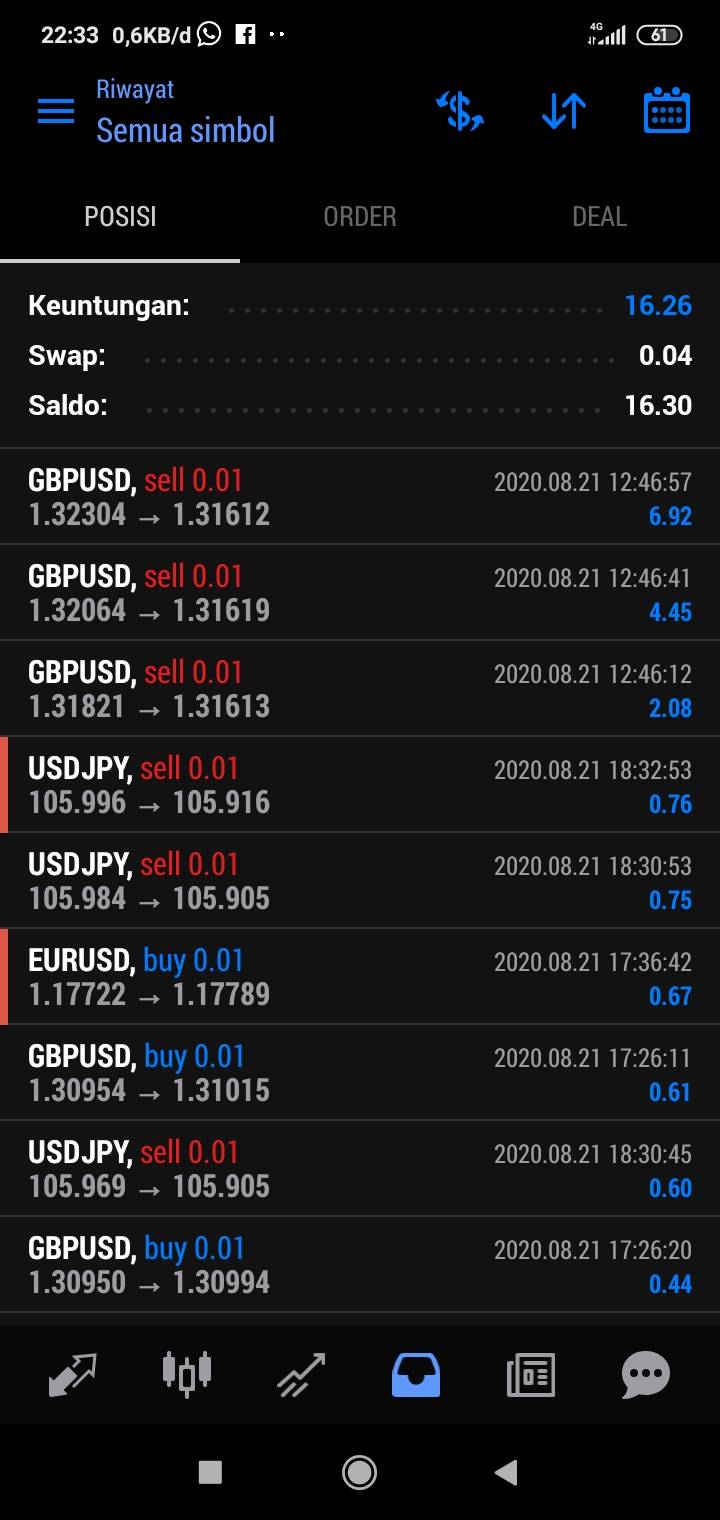Open EURUSD buy position with profit 0.67
Screen dimensions: 720x1520
coord(360,977)
